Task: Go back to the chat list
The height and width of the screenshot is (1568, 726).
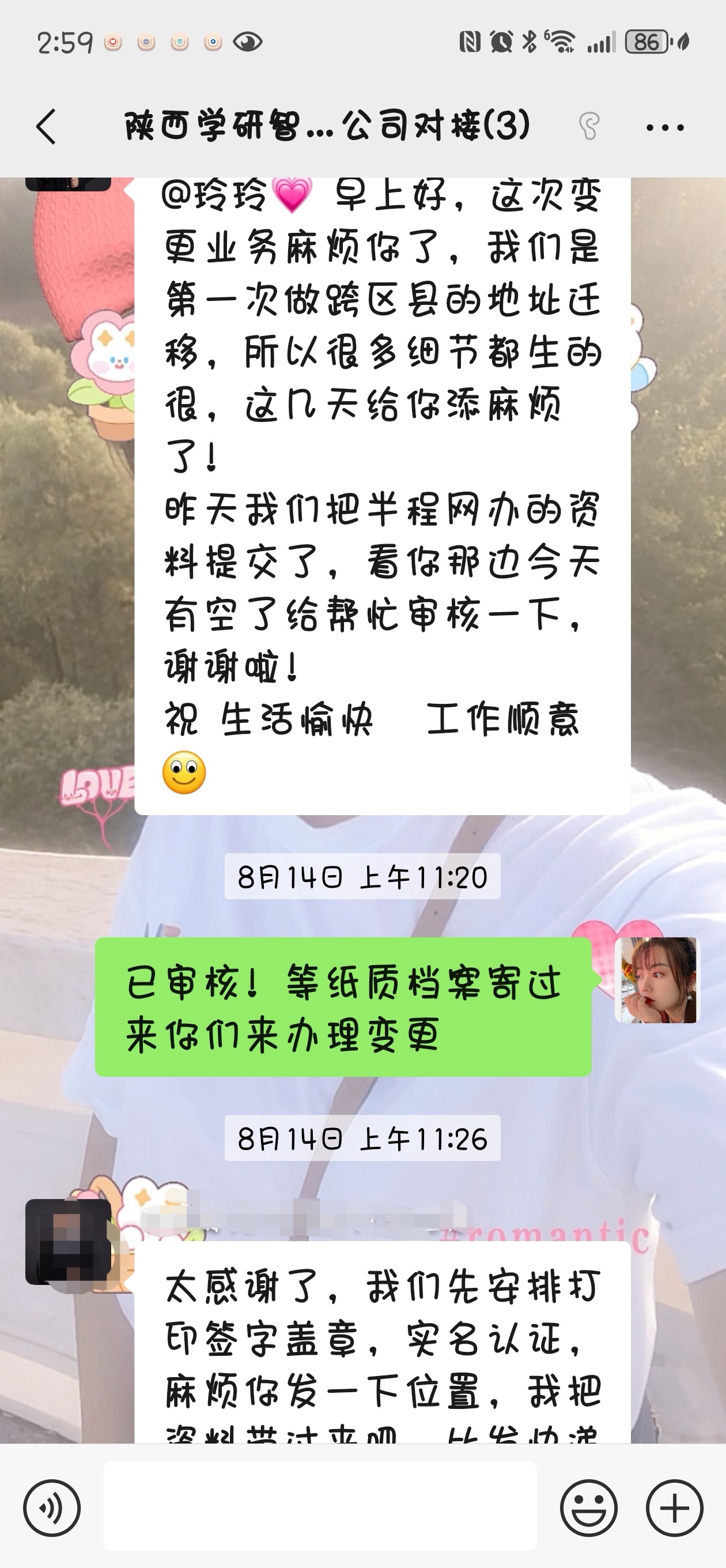Action: click(46, 127)
